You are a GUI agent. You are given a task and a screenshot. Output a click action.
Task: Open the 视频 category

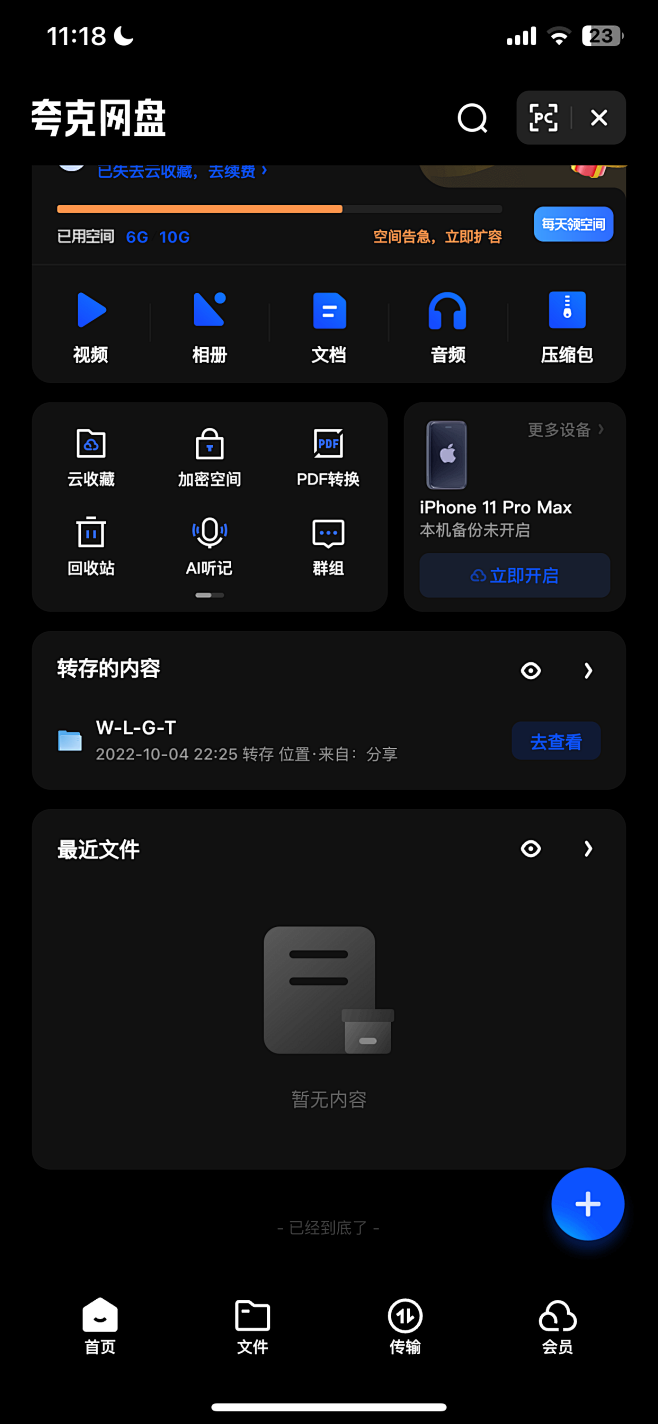pyautogui.click(x=91, y=326)
